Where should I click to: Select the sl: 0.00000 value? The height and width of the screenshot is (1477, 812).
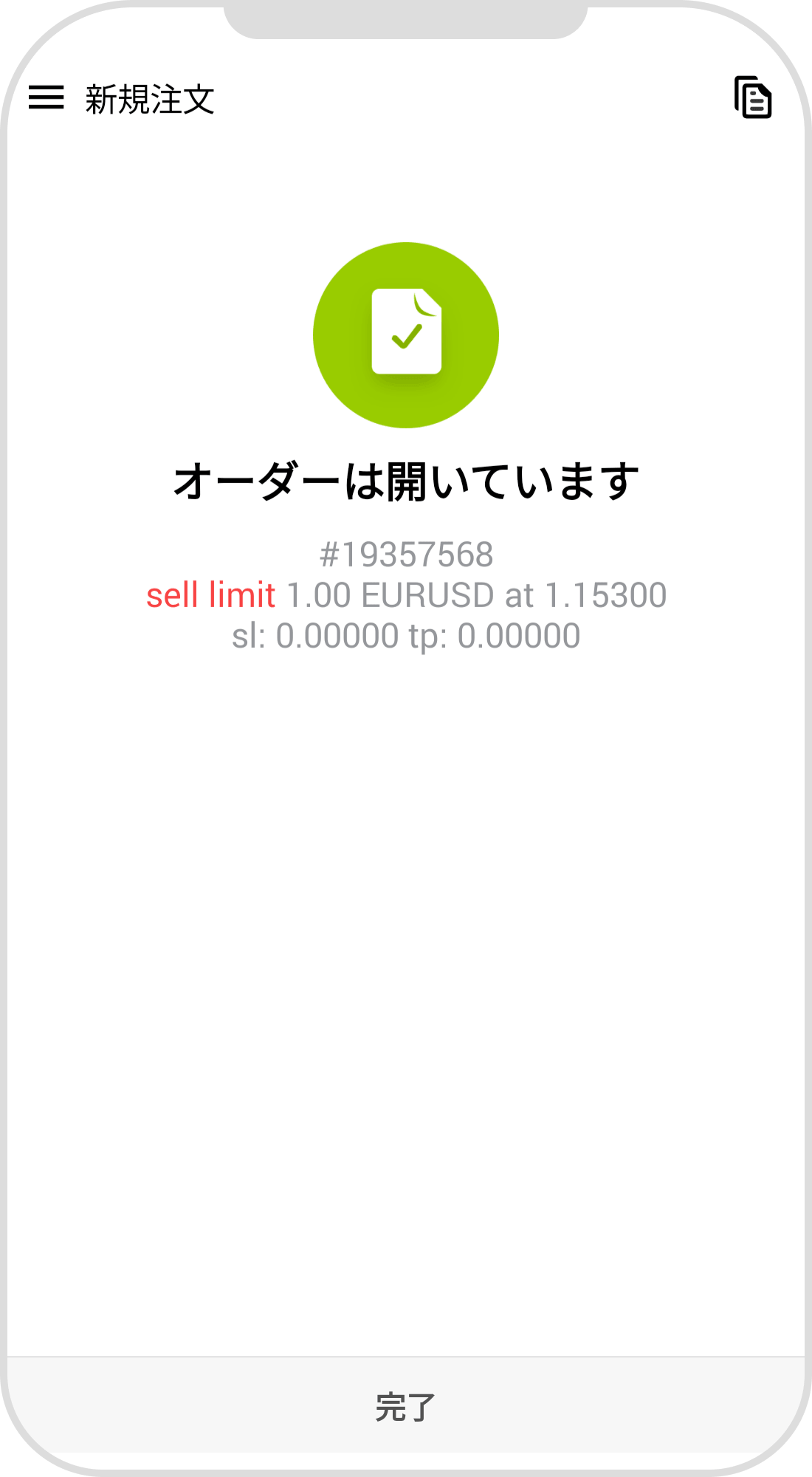(x=317, y=634)
